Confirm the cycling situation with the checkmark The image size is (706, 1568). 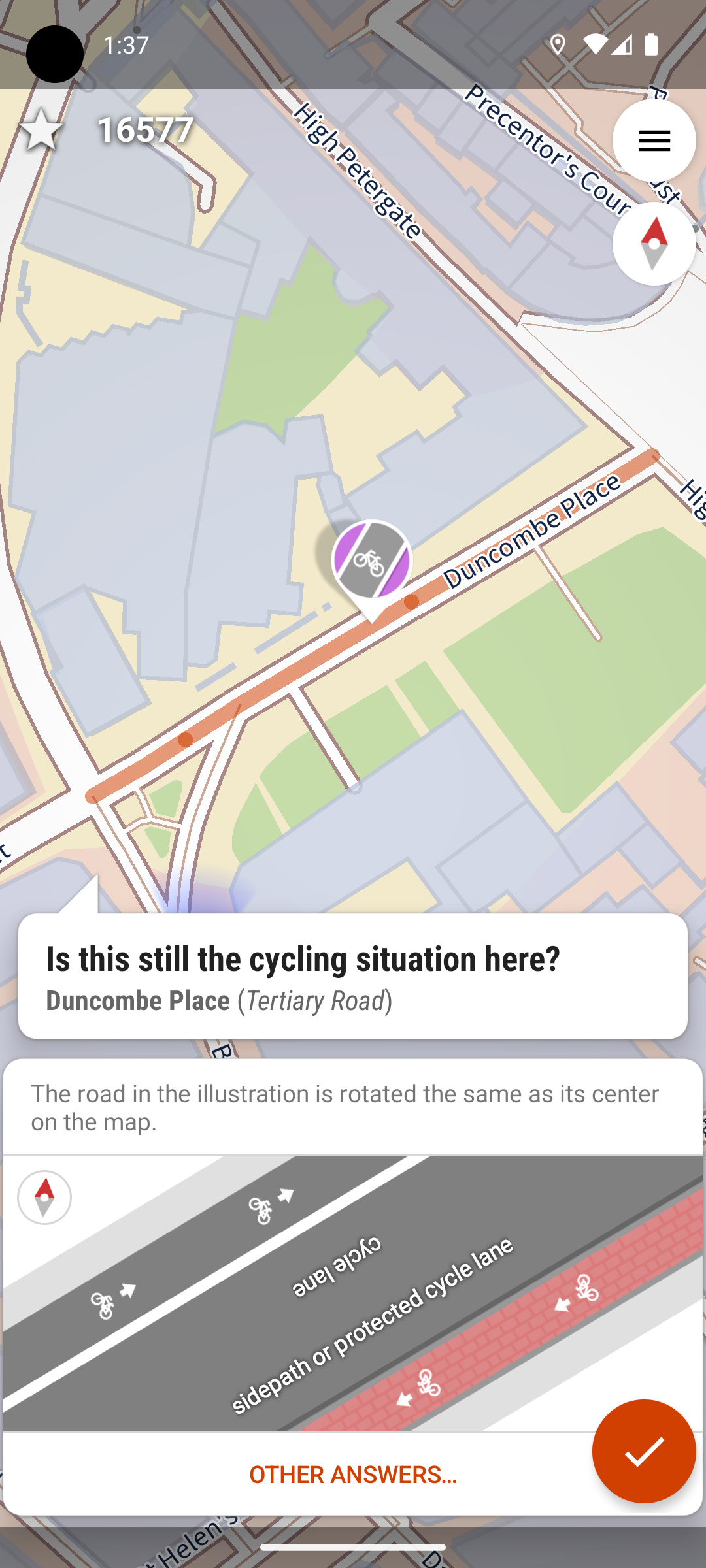(x=643, y=1451)
